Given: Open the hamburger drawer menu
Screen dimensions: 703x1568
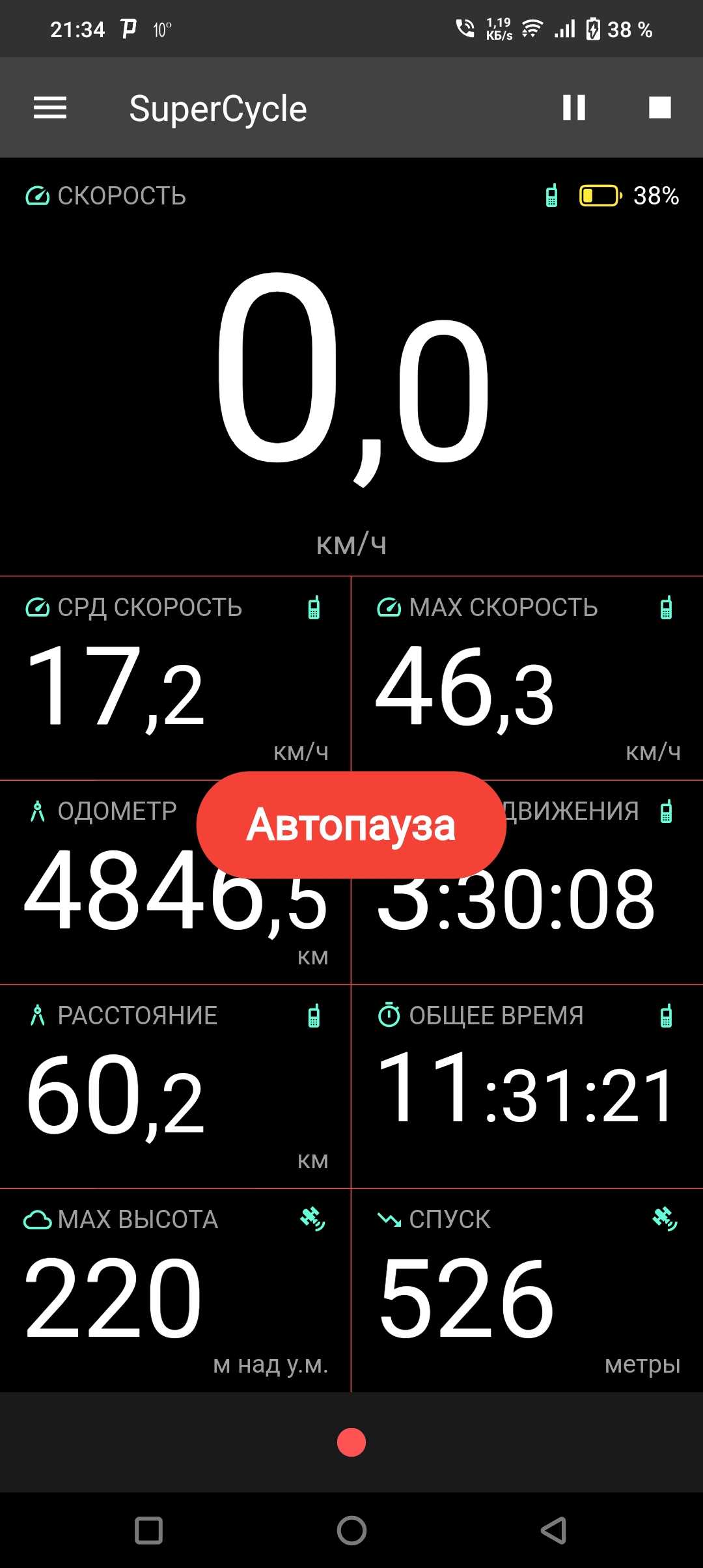Looking at the screenshot, I should (x=50, y=108).
